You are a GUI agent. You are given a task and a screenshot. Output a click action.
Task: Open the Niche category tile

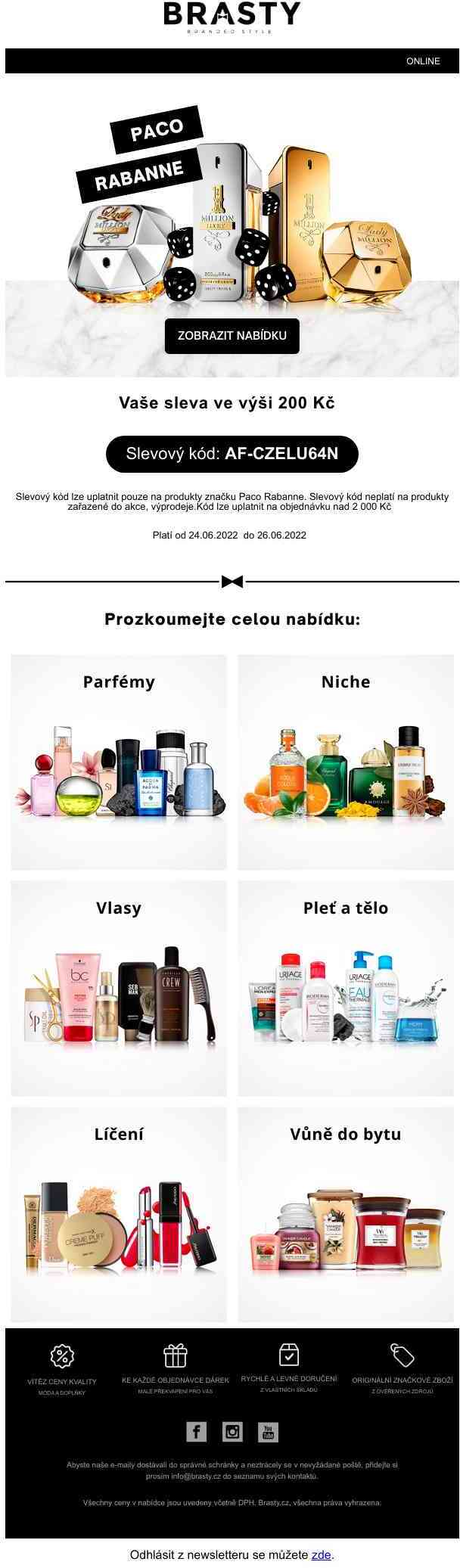(x=346, y=761)
